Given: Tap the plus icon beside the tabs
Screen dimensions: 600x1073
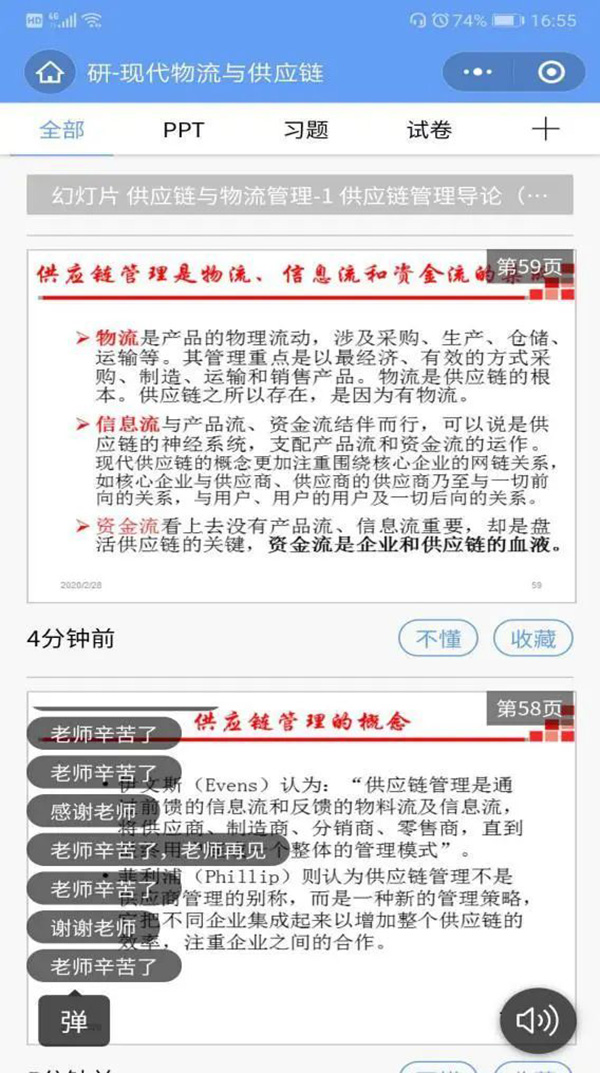Looking at the screenshot, I should click(545, 129).
